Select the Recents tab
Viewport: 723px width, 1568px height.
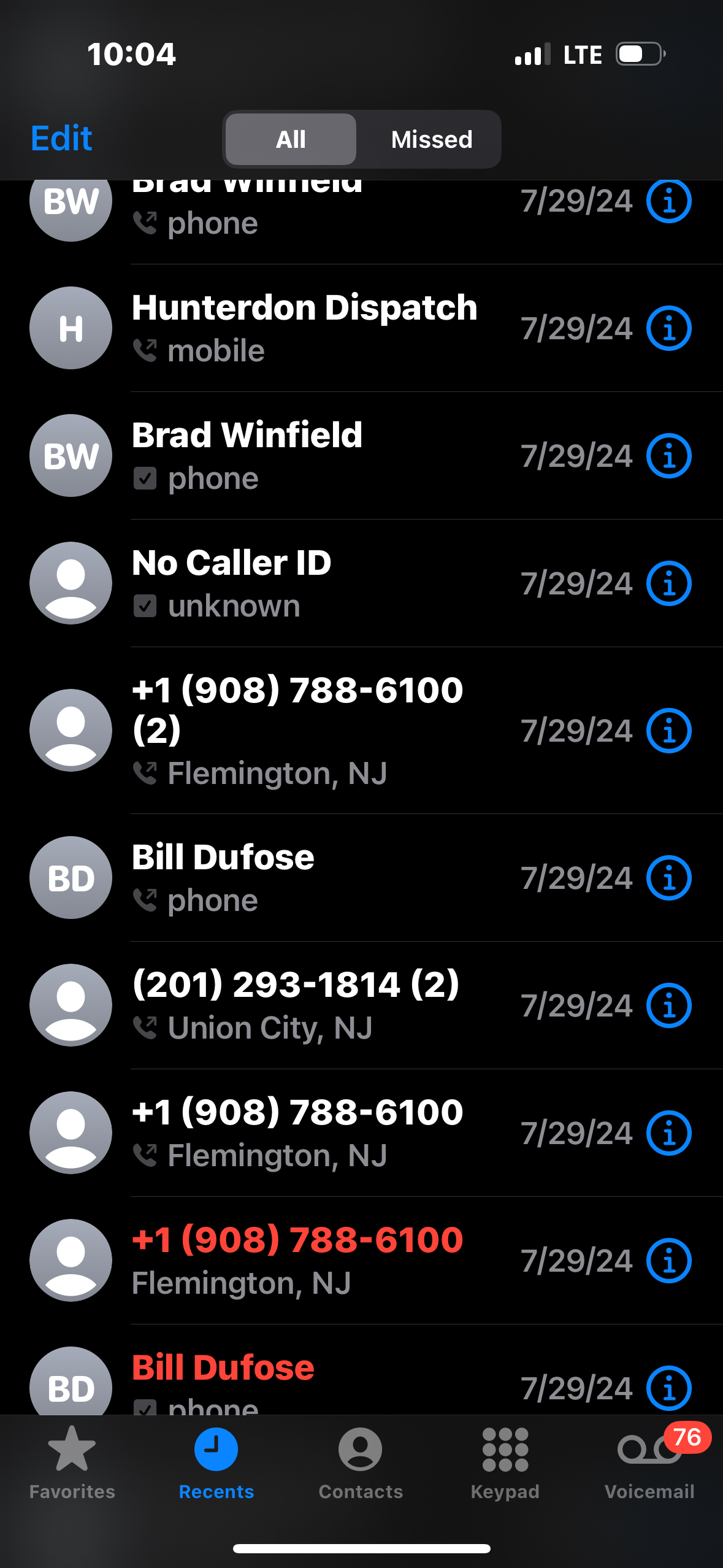(x=216, y=1463)
